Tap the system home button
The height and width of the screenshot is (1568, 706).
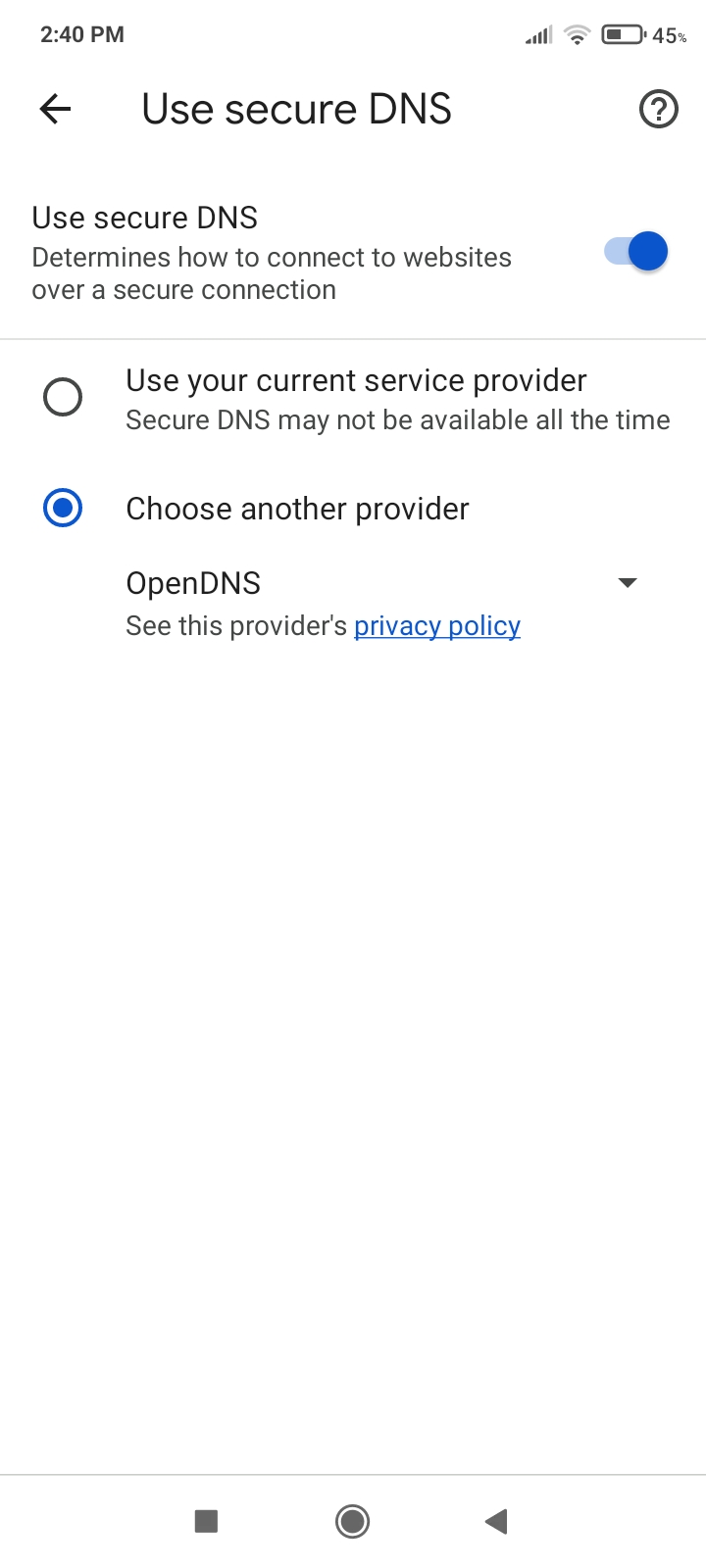tap(352, 1521)
